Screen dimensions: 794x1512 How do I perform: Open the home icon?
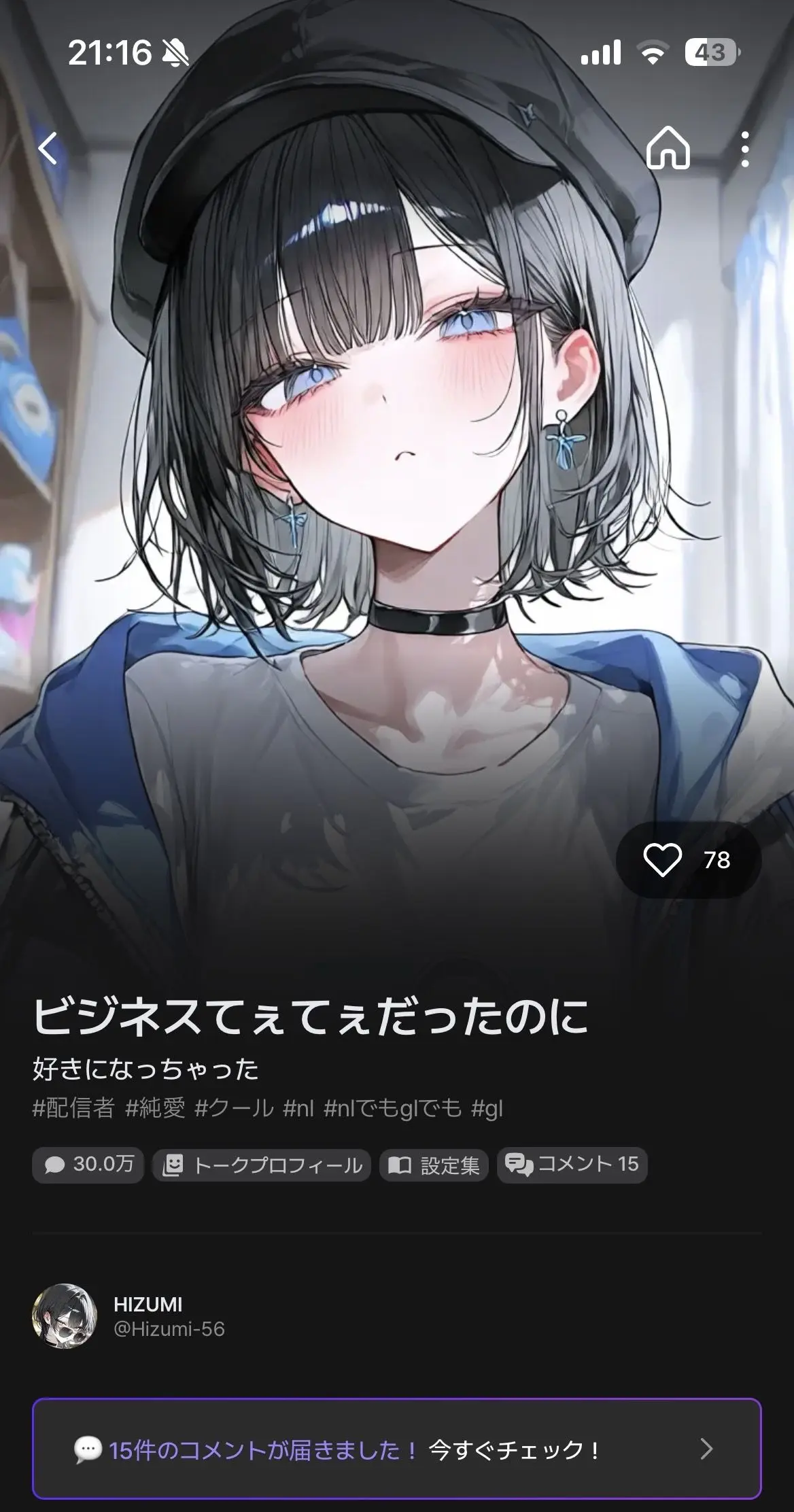click(x=668, y=148)
